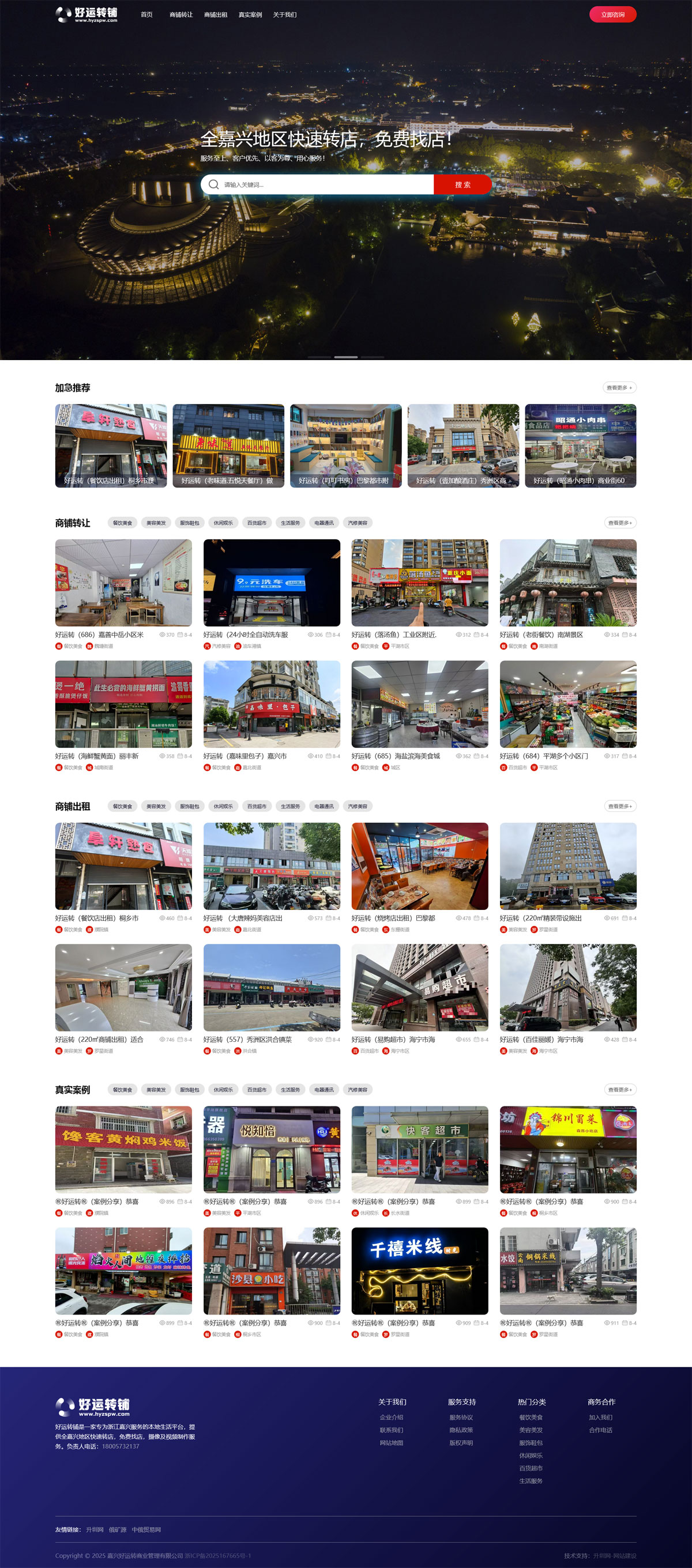
Task: Open the 易购超市 海宁市海 rental listing
Action: pyautogui.click(x=419, y=987)
